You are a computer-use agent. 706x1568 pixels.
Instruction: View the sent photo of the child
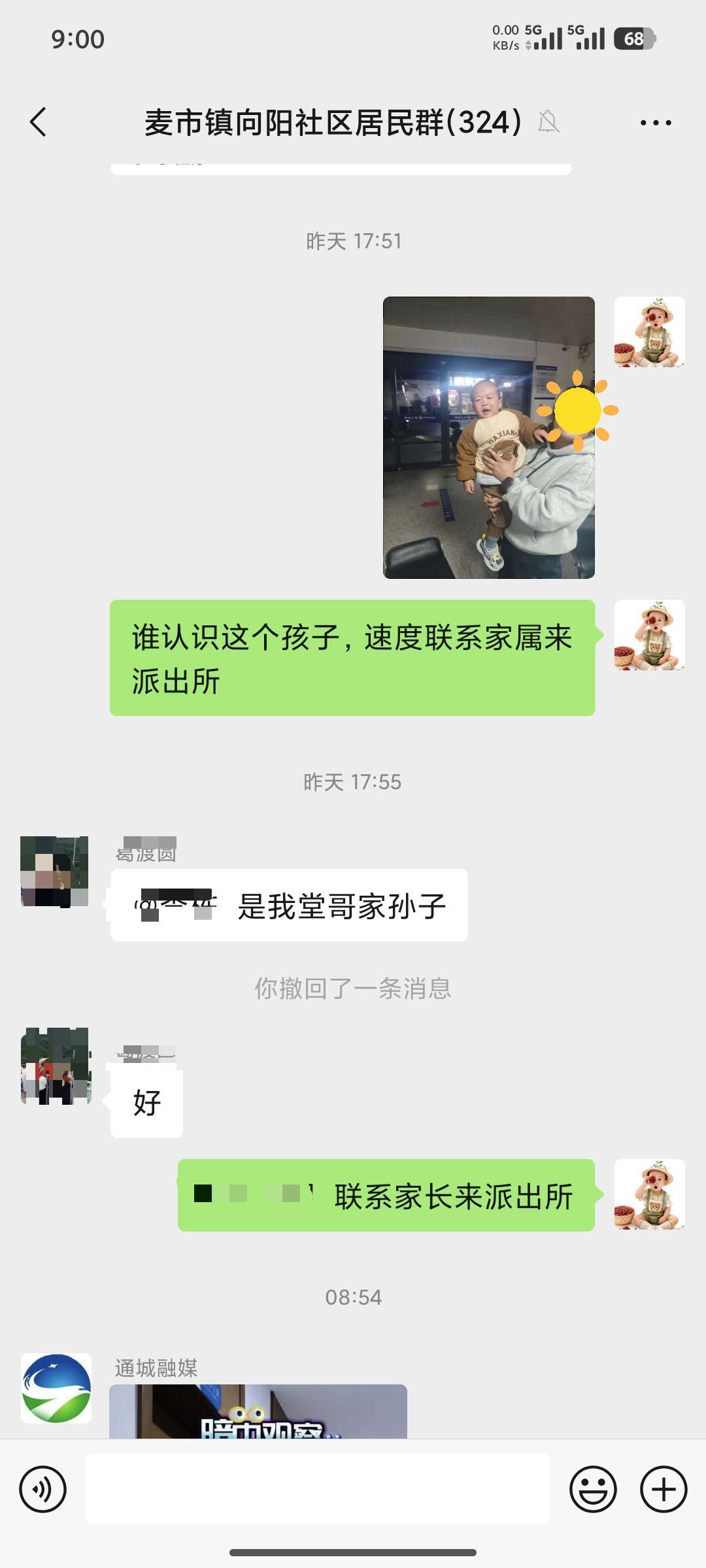tap(488, 437)
